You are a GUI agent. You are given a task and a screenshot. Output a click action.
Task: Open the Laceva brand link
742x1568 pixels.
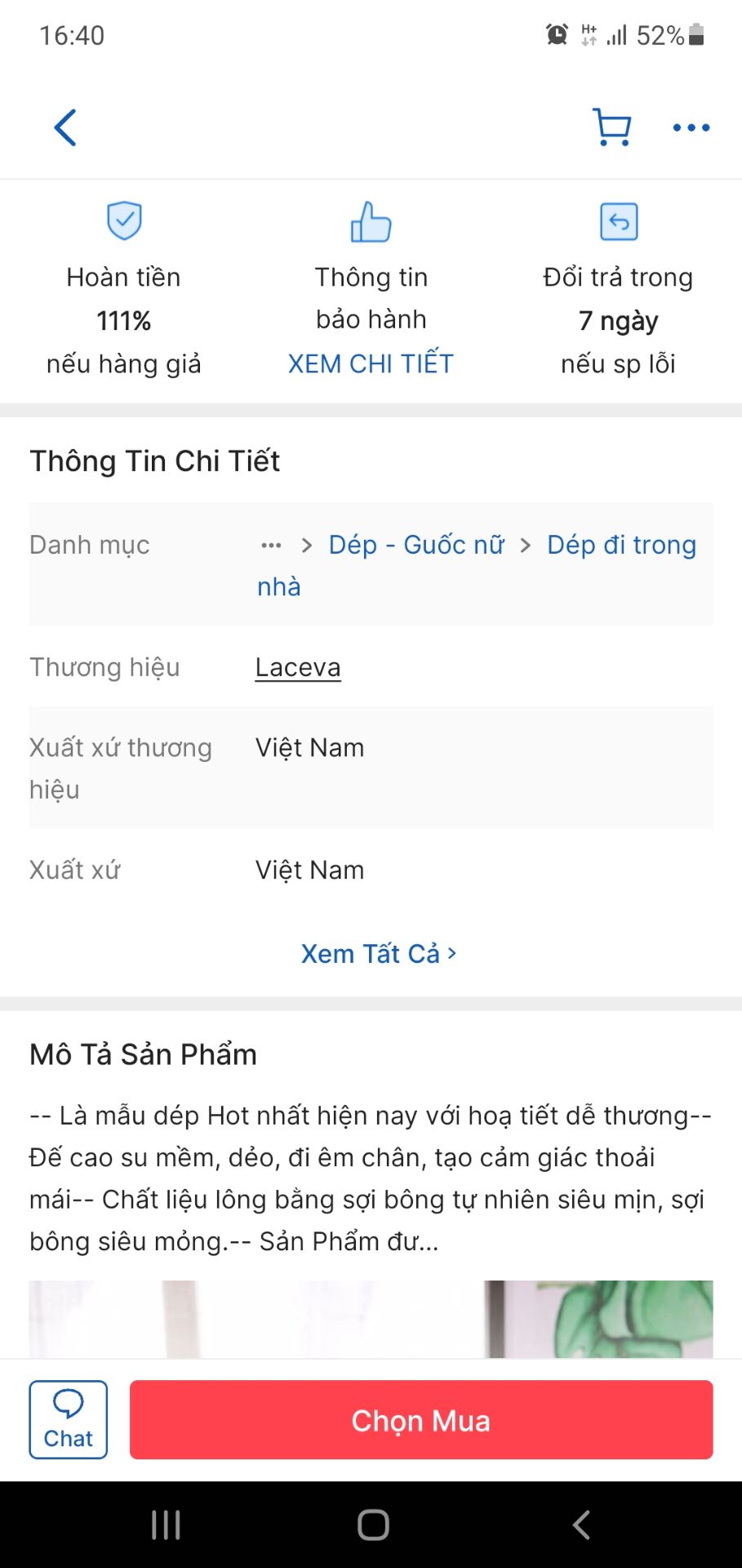pyautogui.click(x=298, y=667)
